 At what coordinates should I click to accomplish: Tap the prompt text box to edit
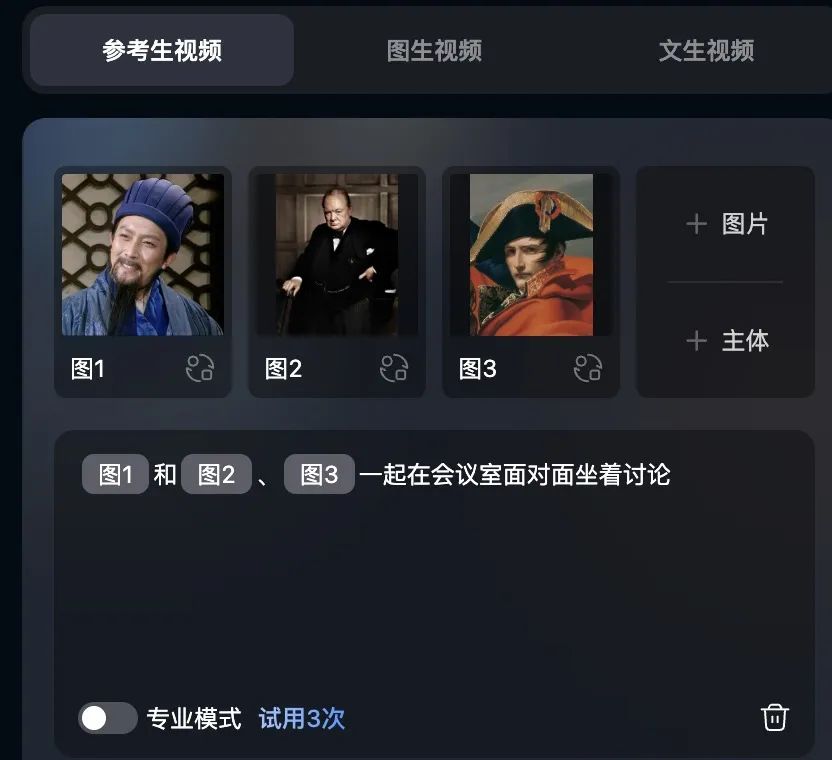coord(434,580)
